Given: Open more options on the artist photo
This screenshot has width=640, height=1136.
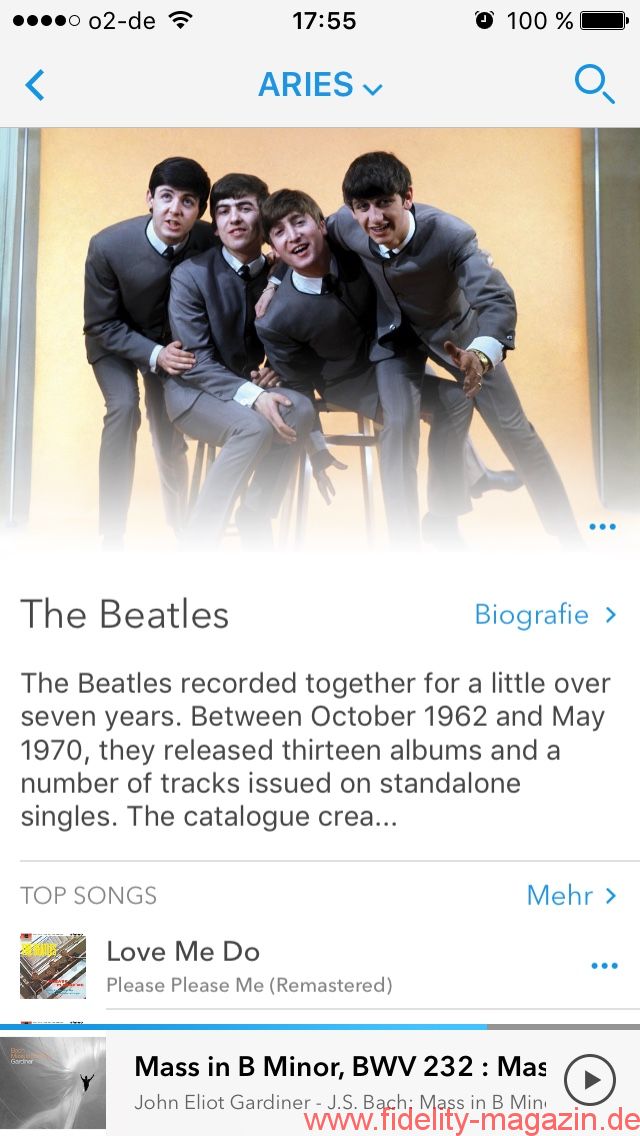Looking at the screenshot, I should click(602, 527).
